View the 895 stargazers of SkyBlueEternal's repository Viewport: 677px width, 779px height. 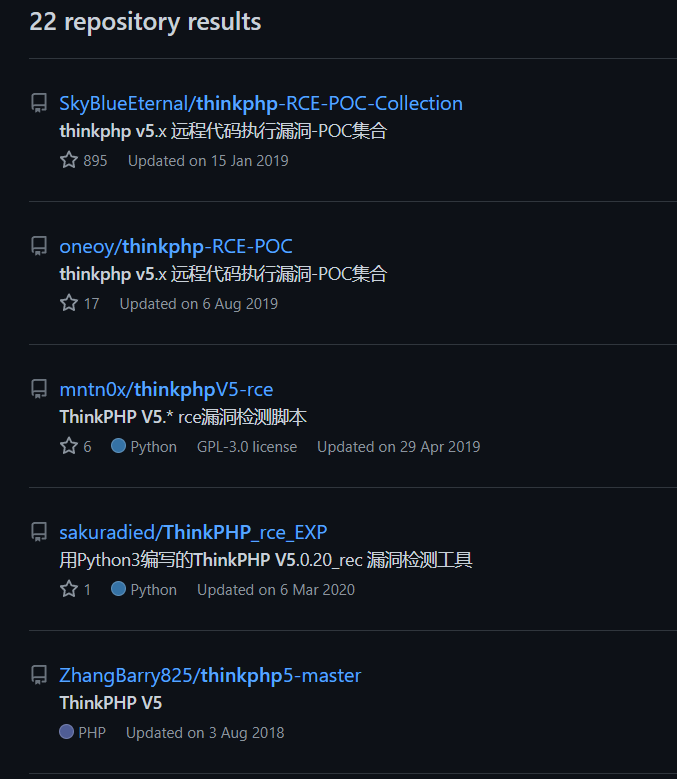point(84,160)
